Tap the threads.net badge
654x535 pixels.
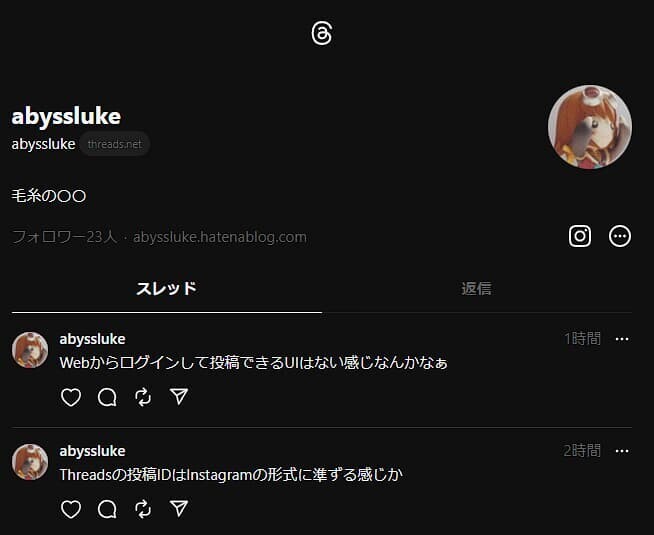[115, 144]
